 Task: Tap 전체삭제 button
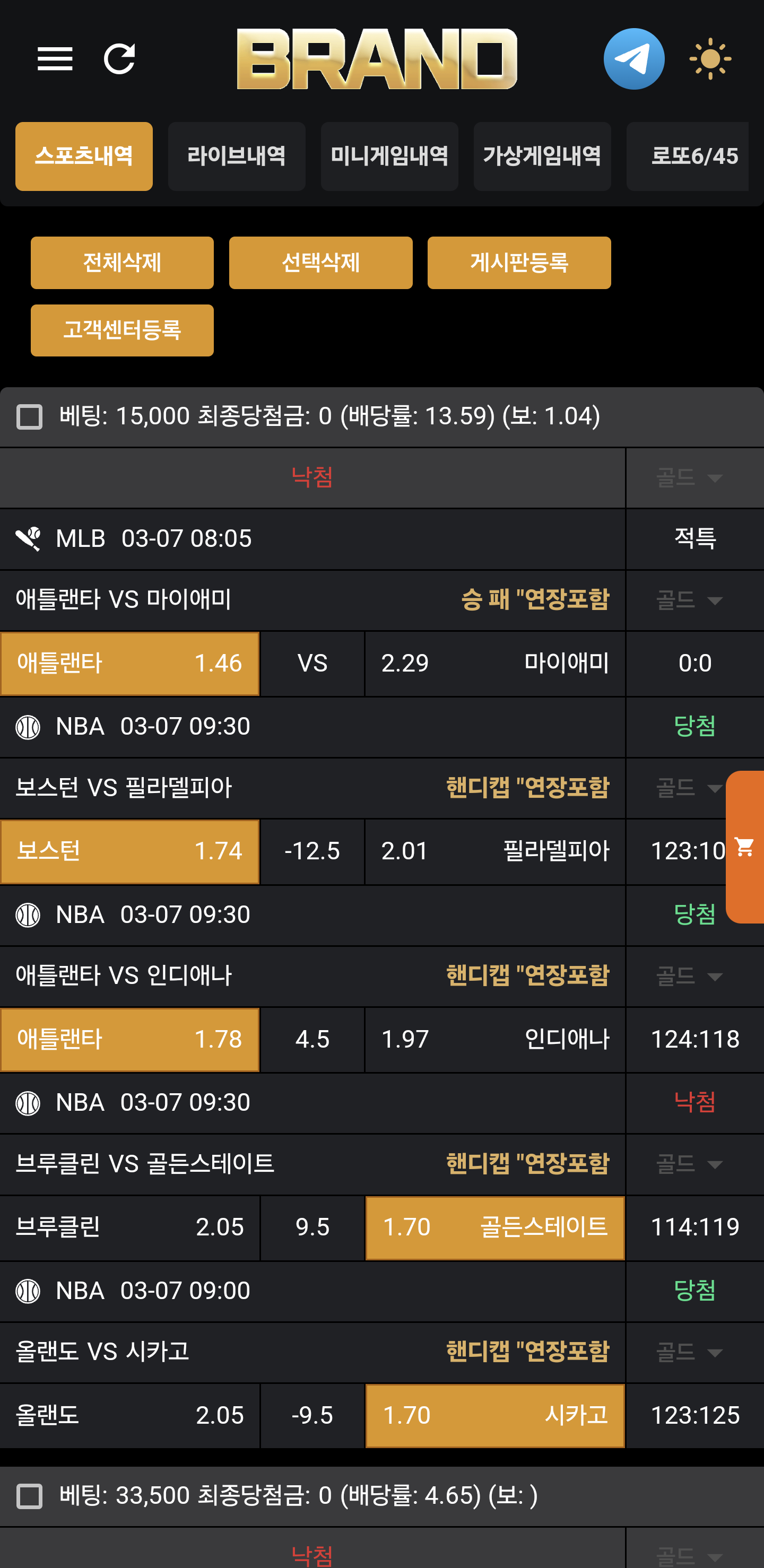[121, 263]
